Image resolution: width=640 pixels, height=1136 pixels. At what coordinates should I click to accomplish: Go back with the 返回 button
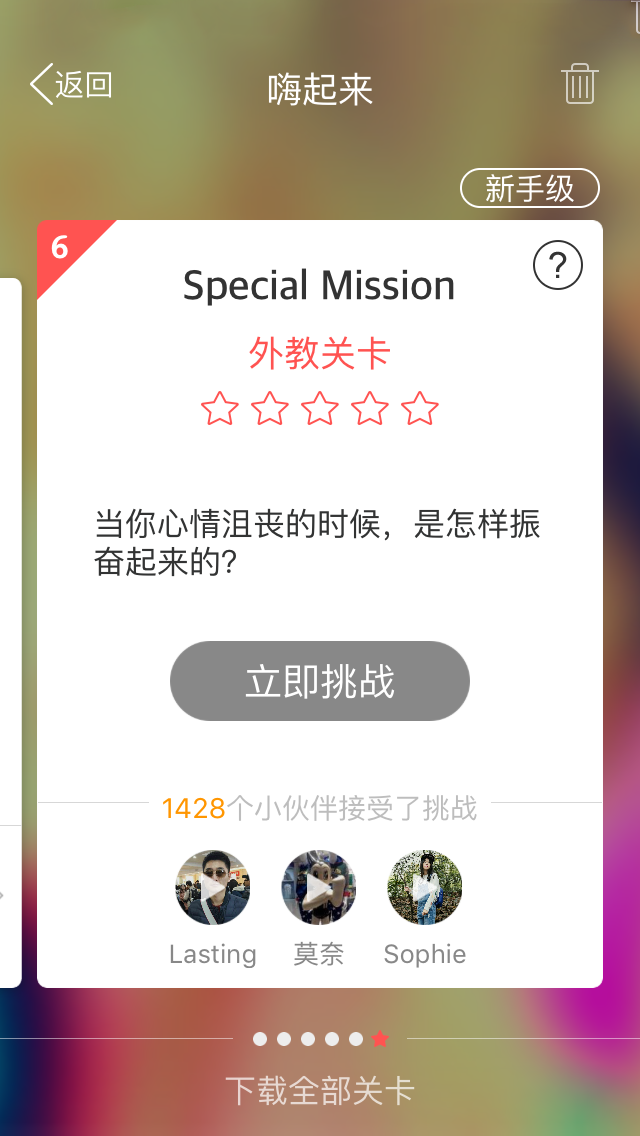(x=72, y=85)
